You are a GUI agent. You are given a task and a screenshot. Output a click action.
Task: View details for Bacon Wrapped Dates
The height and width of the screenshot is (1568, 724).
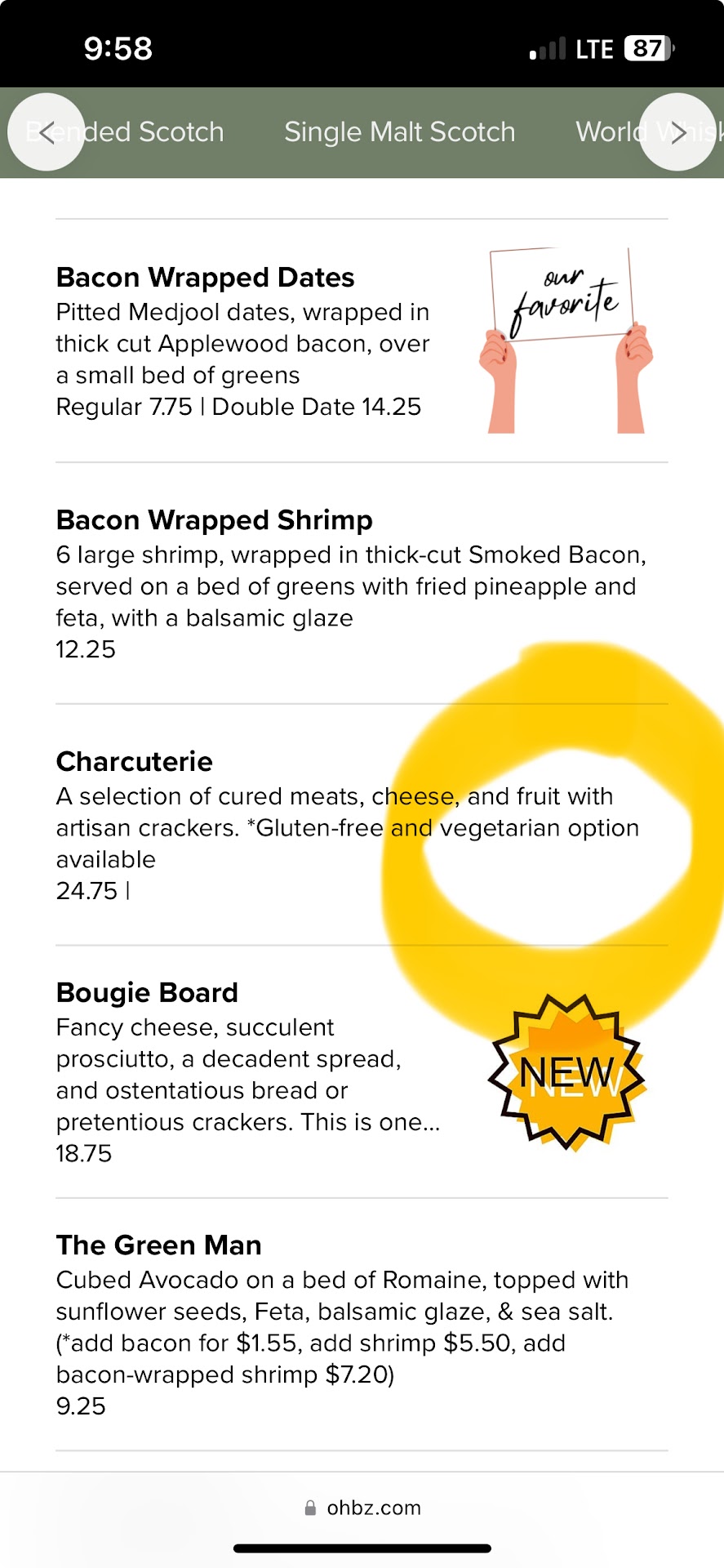[205, 278]
